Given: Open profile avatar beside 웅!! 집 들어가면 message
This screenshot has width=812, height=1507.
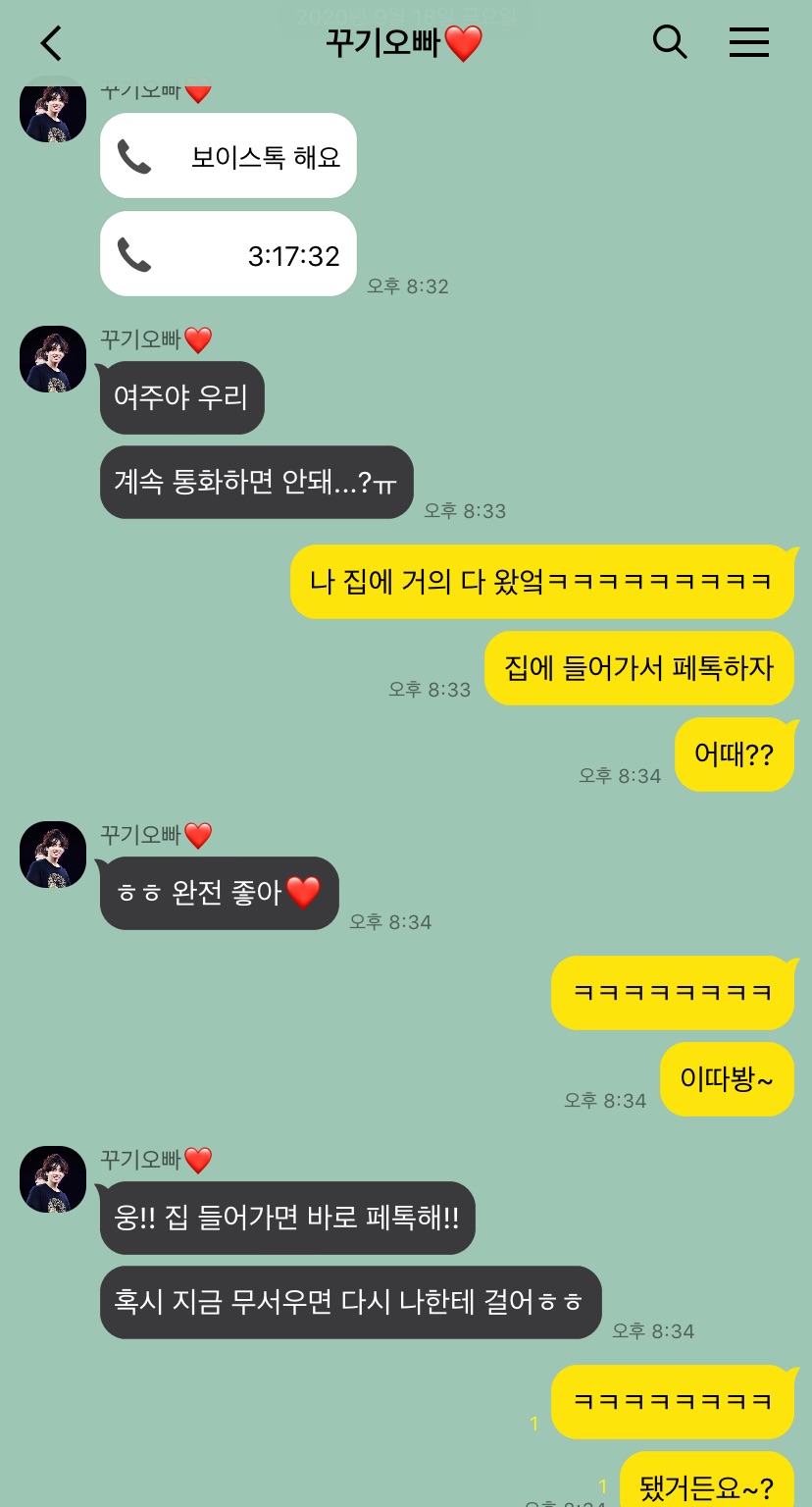Looking at the screenshot, I should [x=53, y=1179].
